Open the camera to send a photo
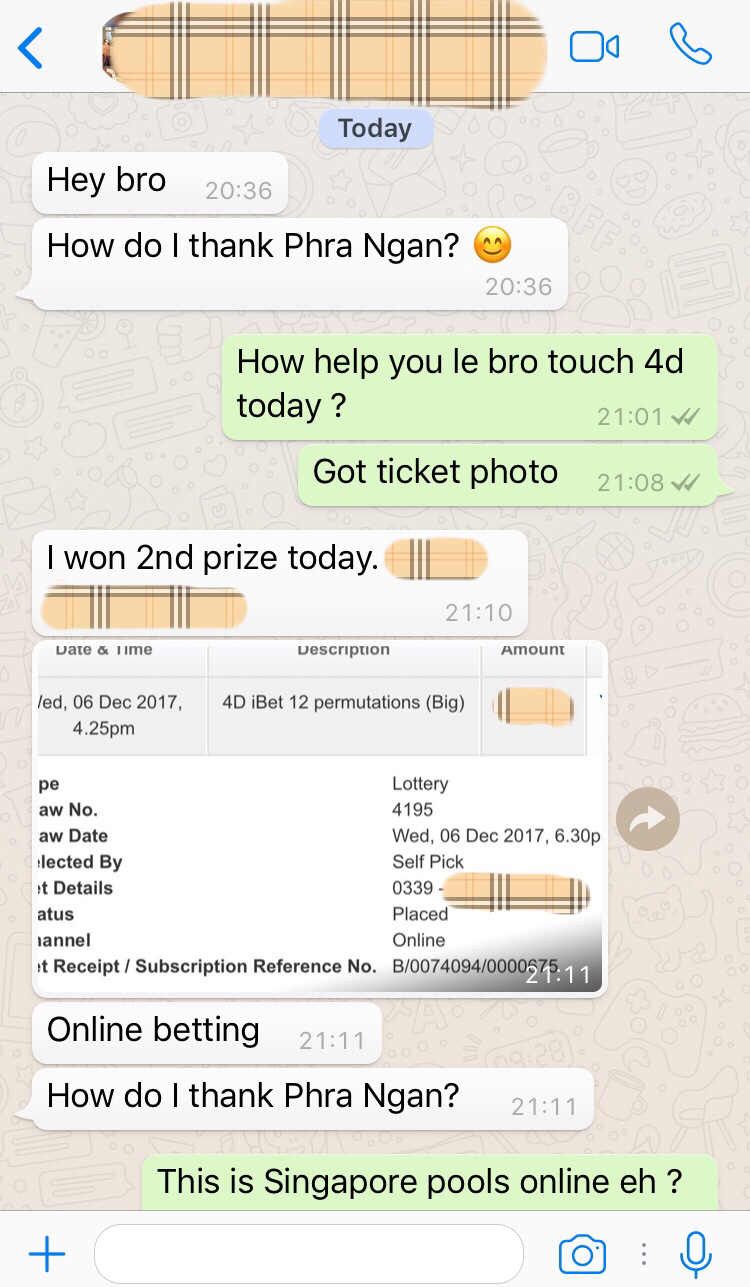This screenshot has height=1287, width=750. click(582, 1253)
